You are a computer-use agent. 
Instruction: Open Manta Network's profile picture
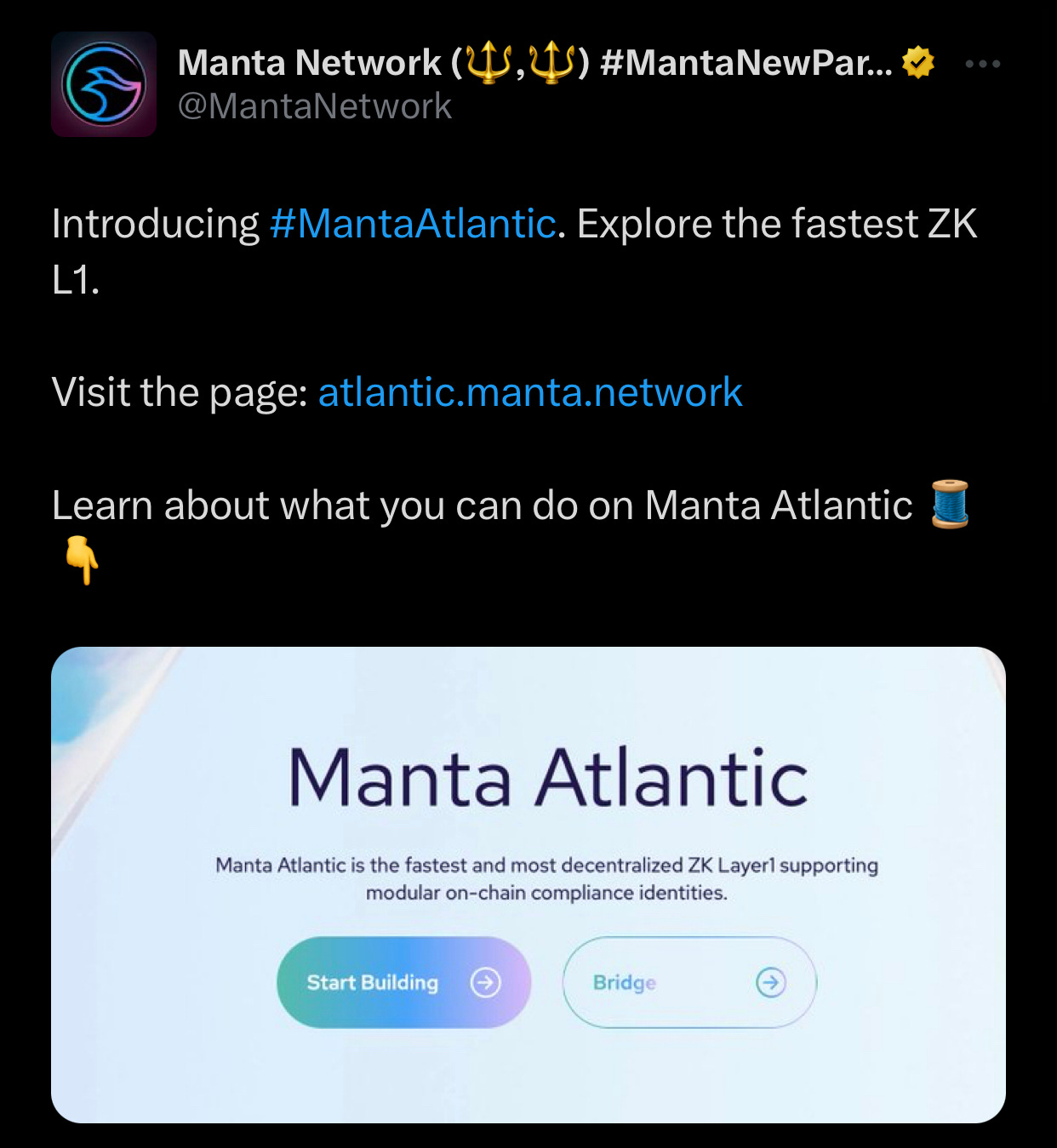tap(104, 84)
